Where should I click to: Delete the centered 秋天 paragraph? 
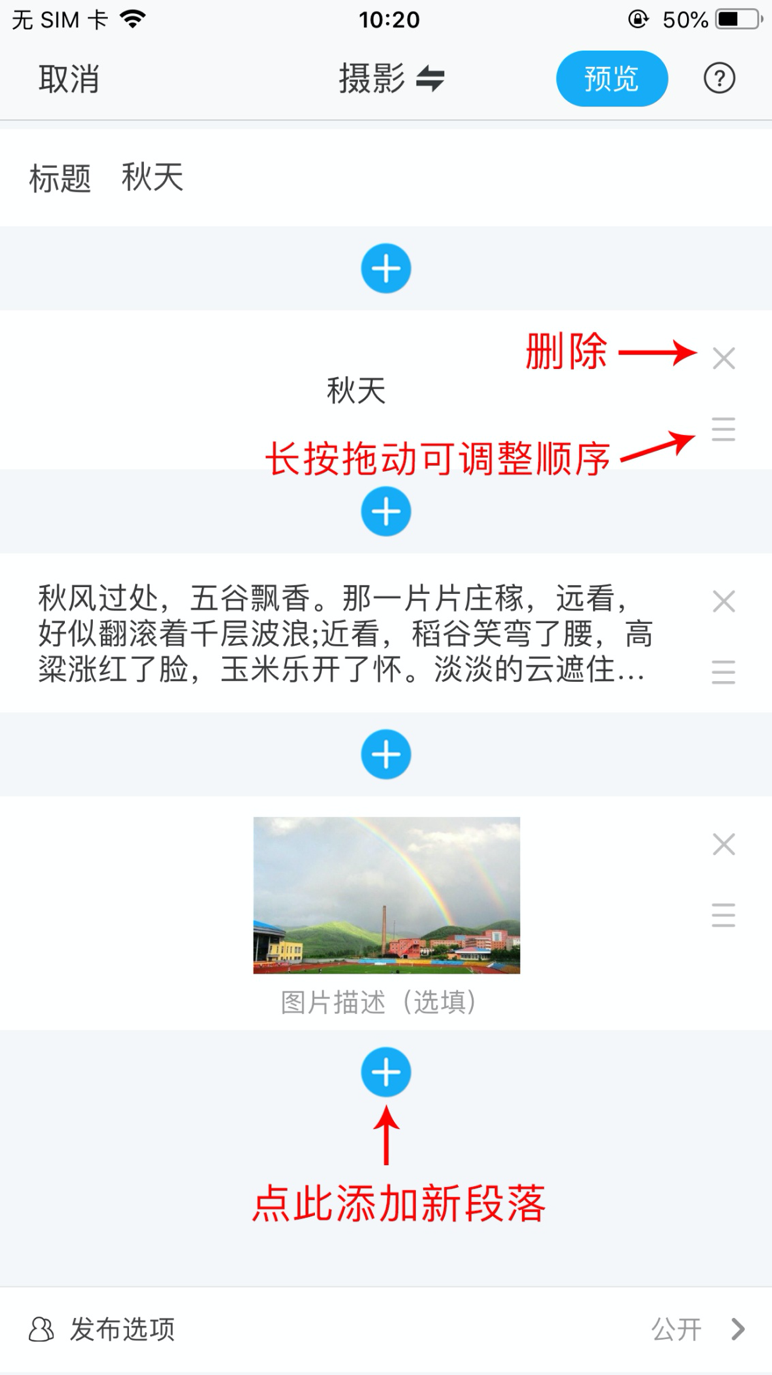point(723,358)
